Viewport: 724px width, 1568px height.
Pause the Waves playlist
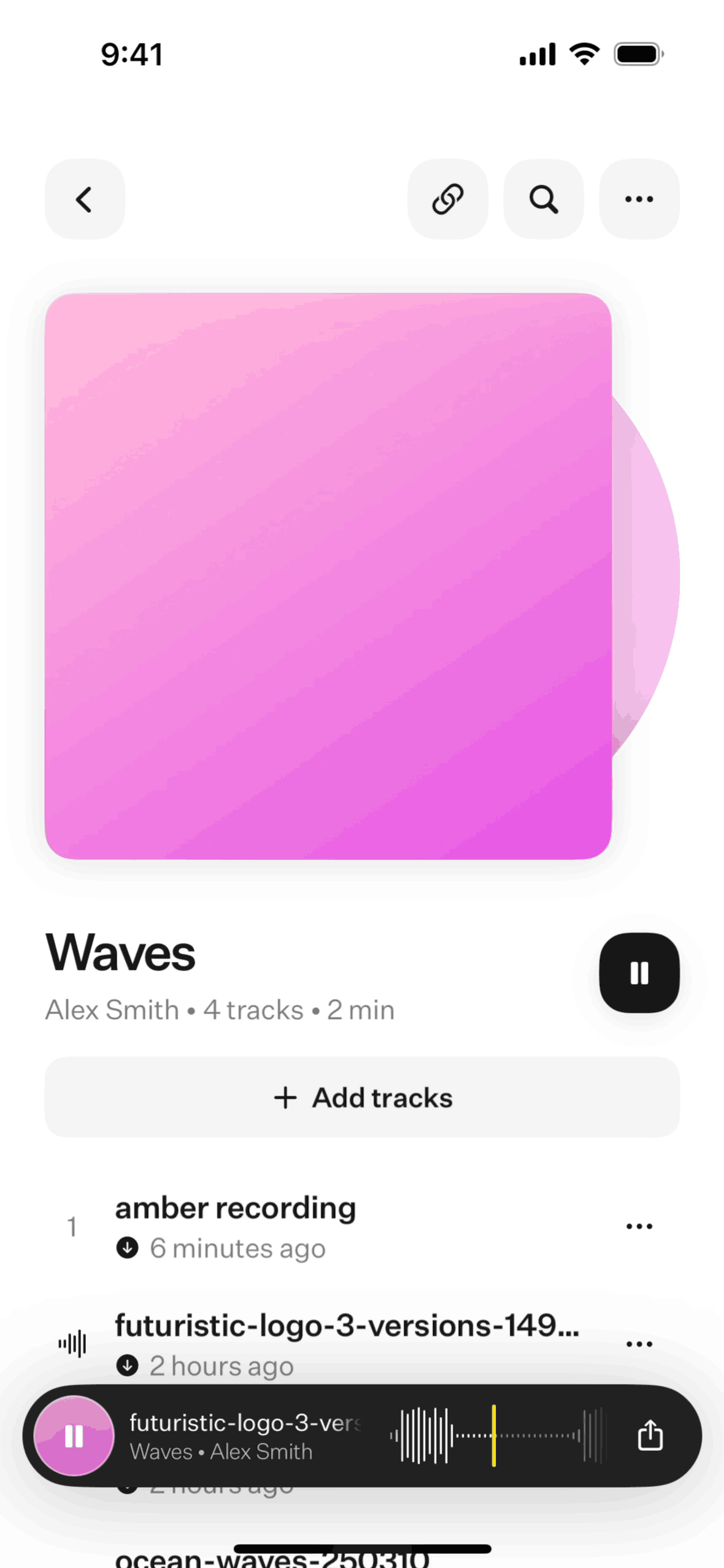[x=639, y=972]
